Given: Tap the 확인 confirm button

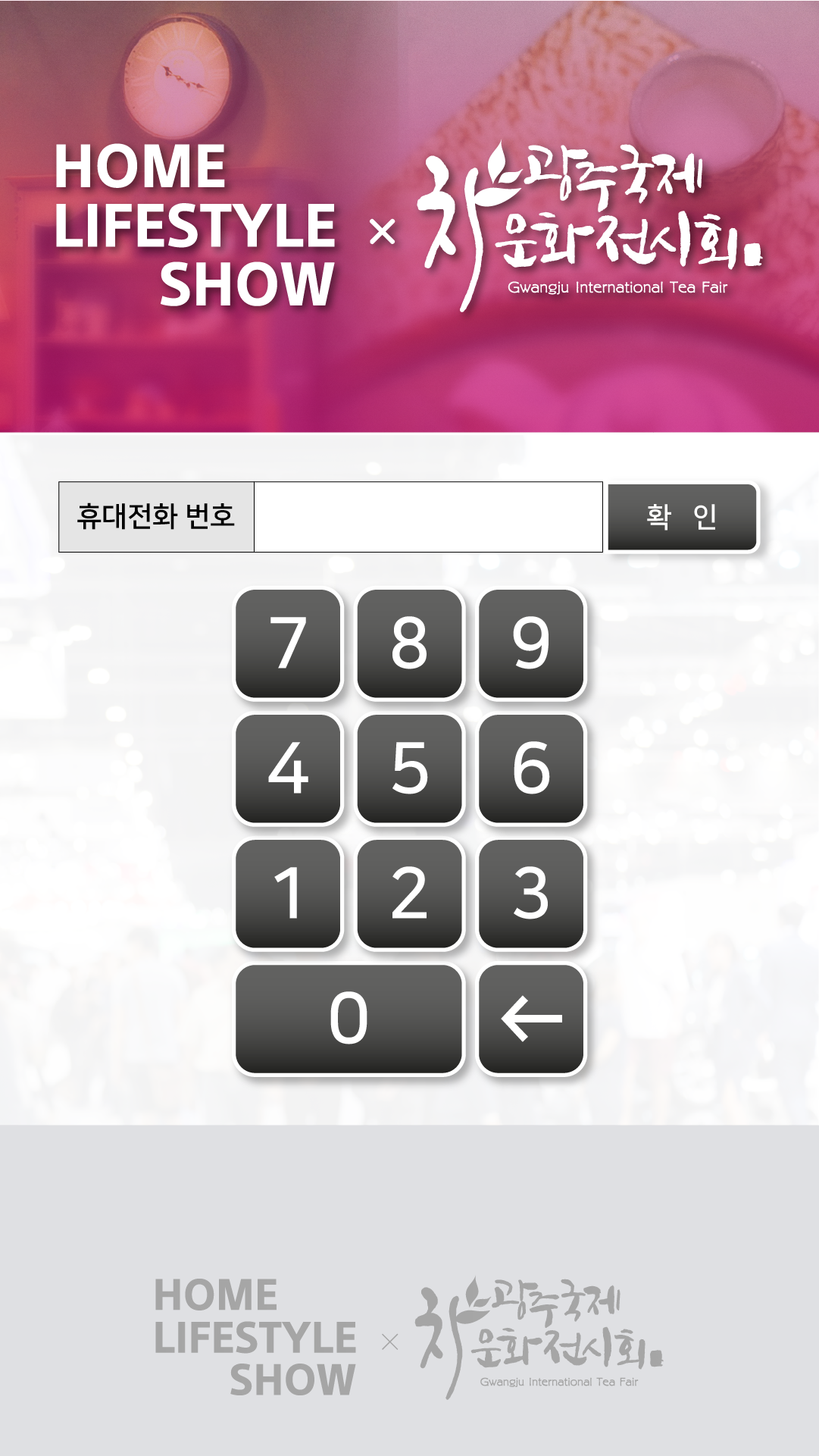Looking at the screenshot, I should (x=682, y=517).
